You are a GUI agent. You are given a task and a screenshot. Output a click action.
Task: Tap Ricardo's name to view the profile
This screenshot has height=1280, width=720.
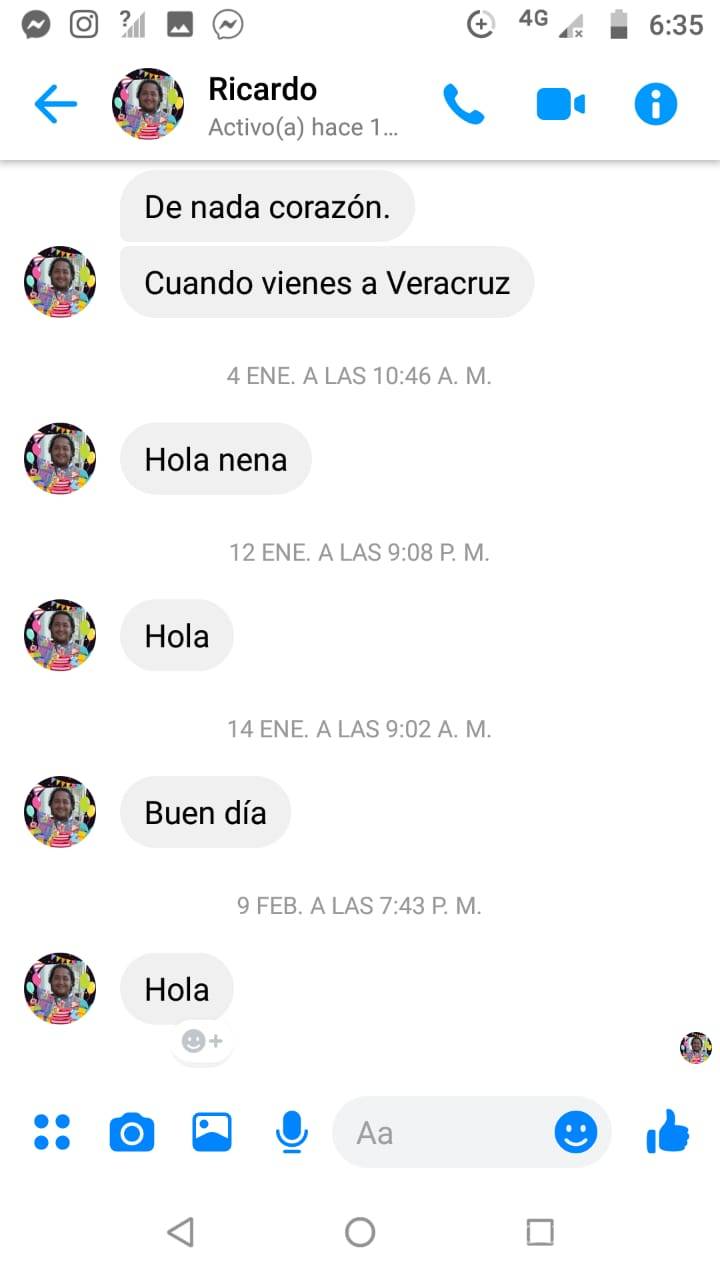262,89
